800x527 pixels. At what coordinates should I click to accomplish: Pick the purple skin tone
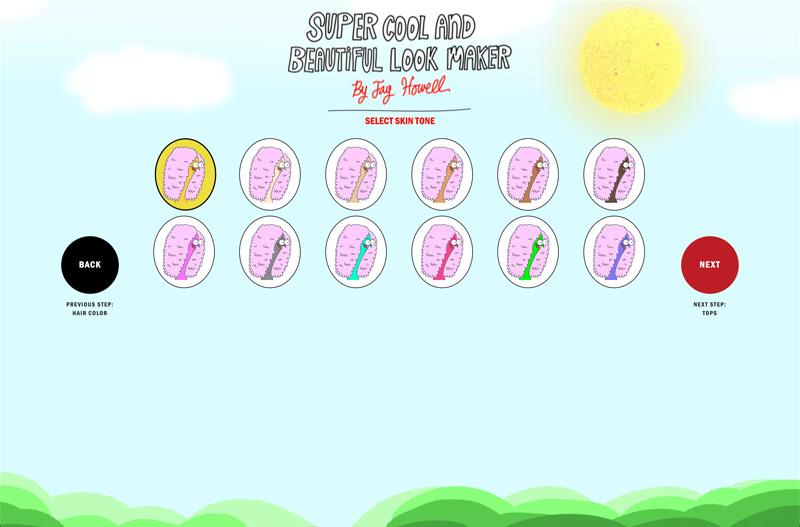tap(614, 252)
